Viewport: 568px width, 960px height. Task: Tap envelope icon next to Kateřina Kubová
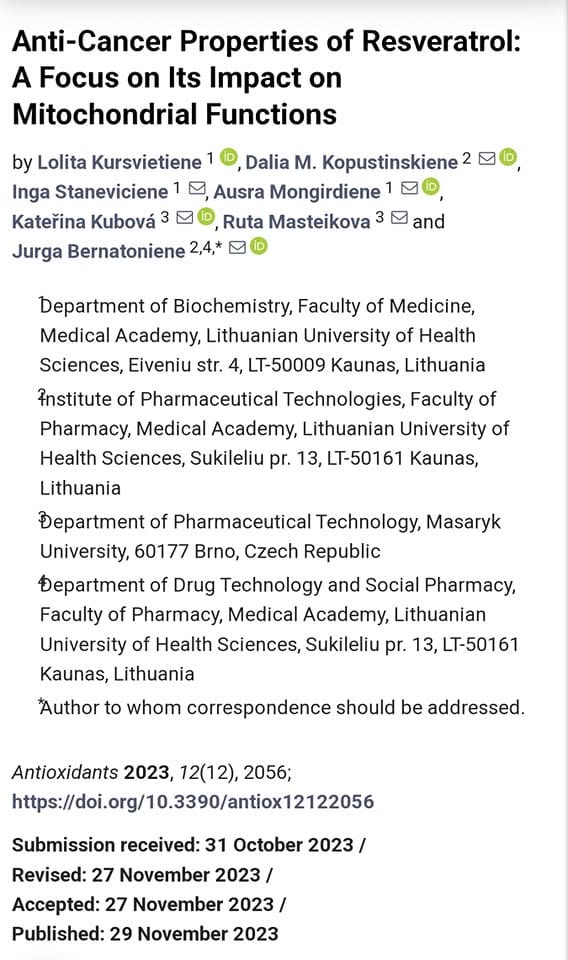pos(185,217)
